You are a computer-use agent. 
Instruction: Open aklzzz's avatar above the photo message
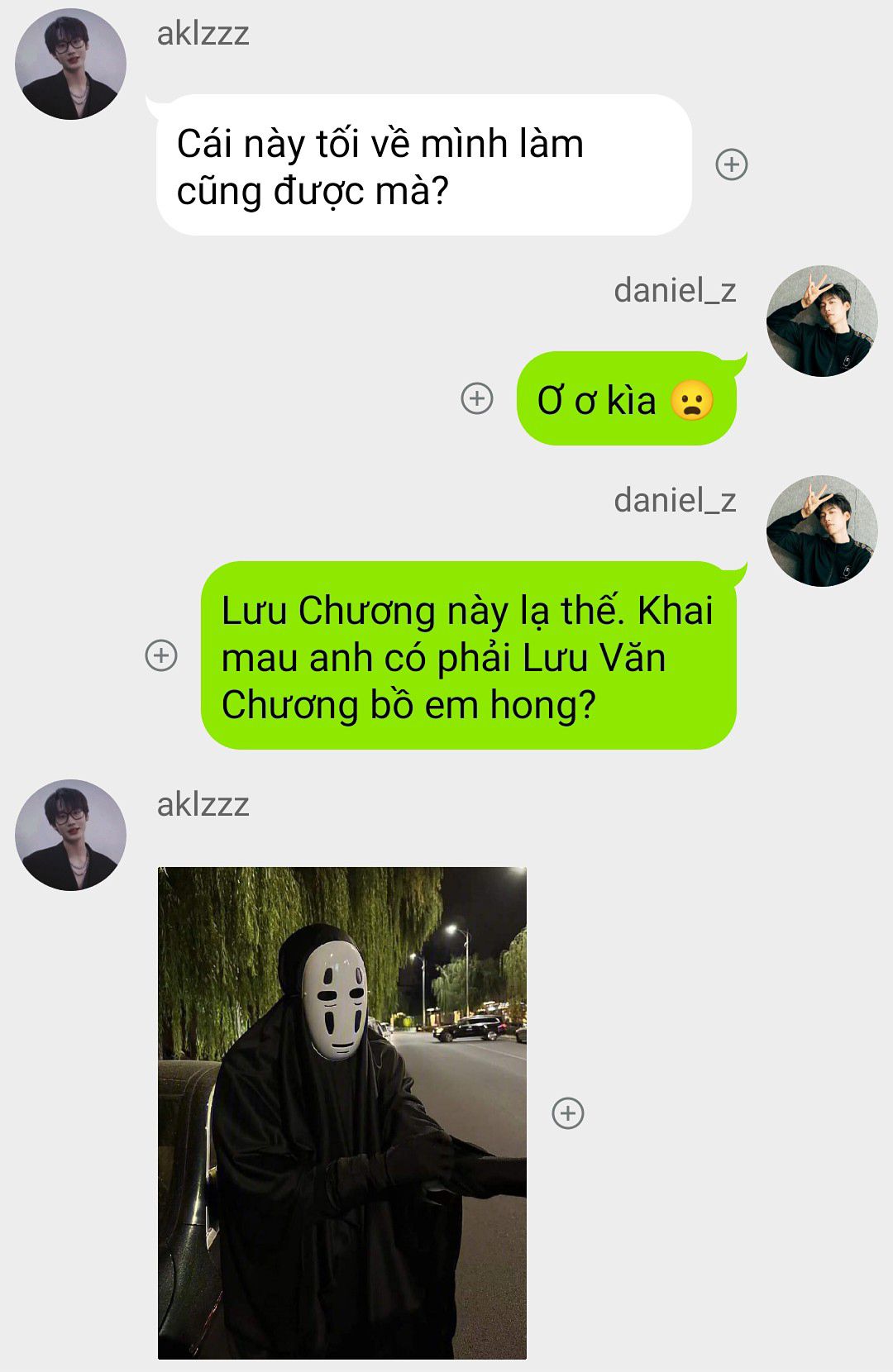[x=71, y=835]
